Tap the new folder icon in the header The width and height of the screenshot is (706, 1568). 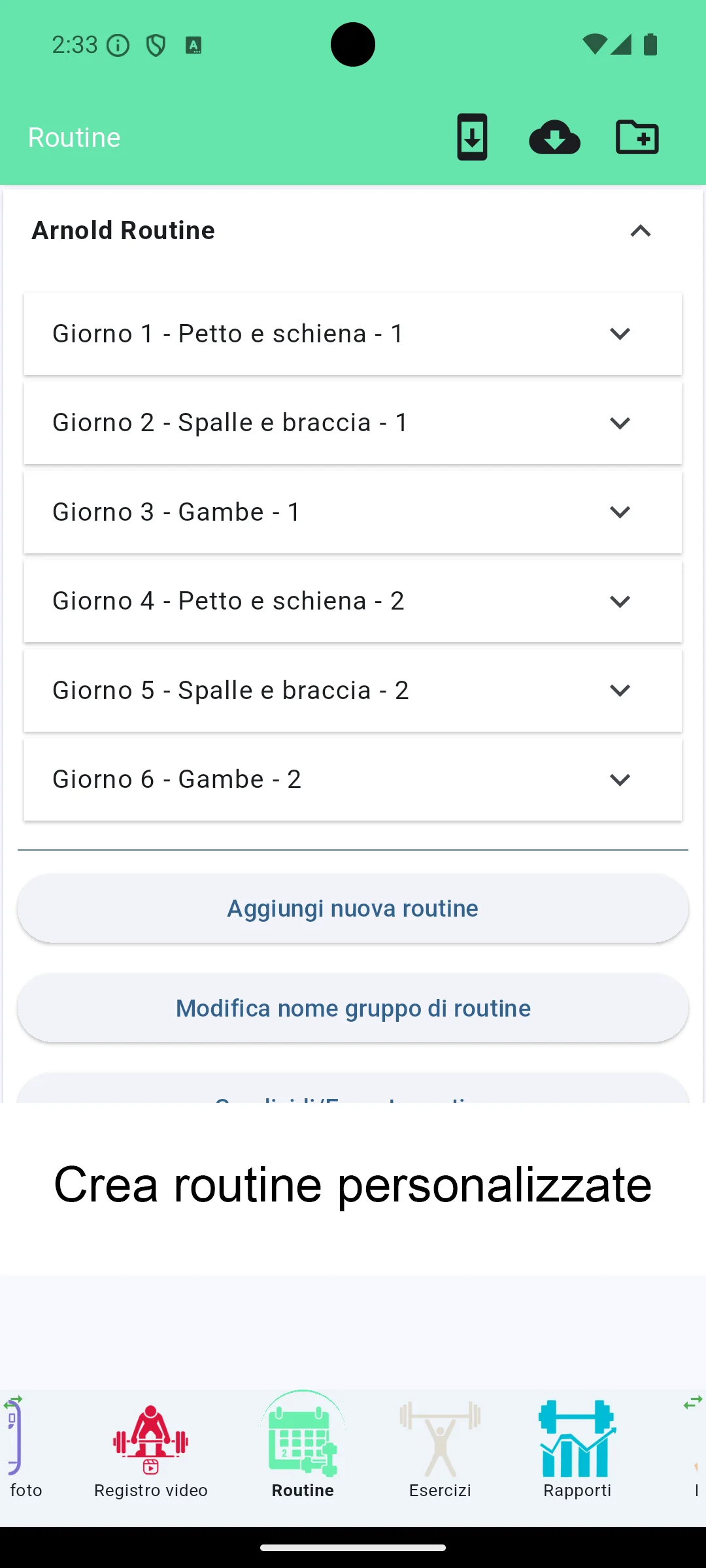pos(637,137)
